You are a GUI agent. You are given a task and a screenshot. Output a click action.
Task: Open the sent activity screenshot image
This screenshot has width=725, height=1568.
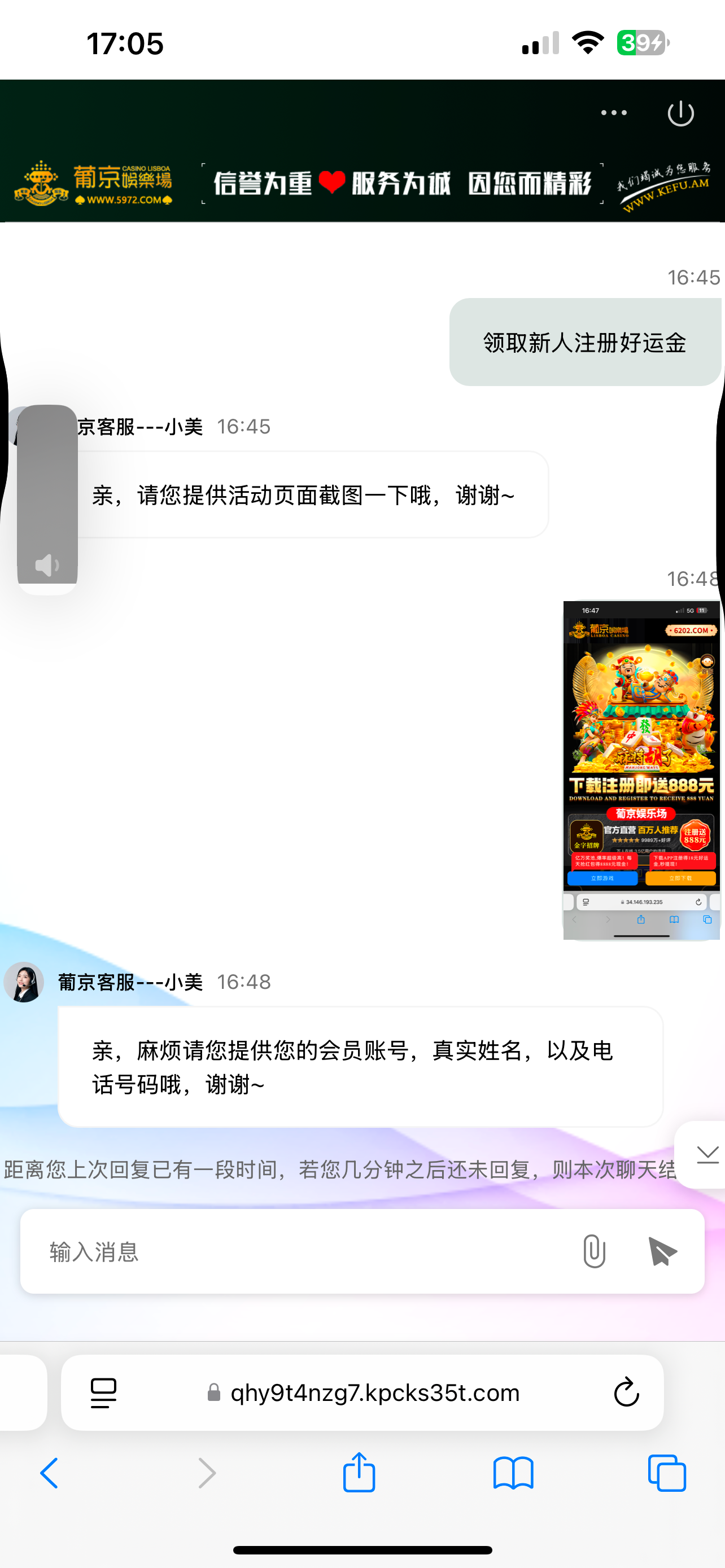[641, 769]
